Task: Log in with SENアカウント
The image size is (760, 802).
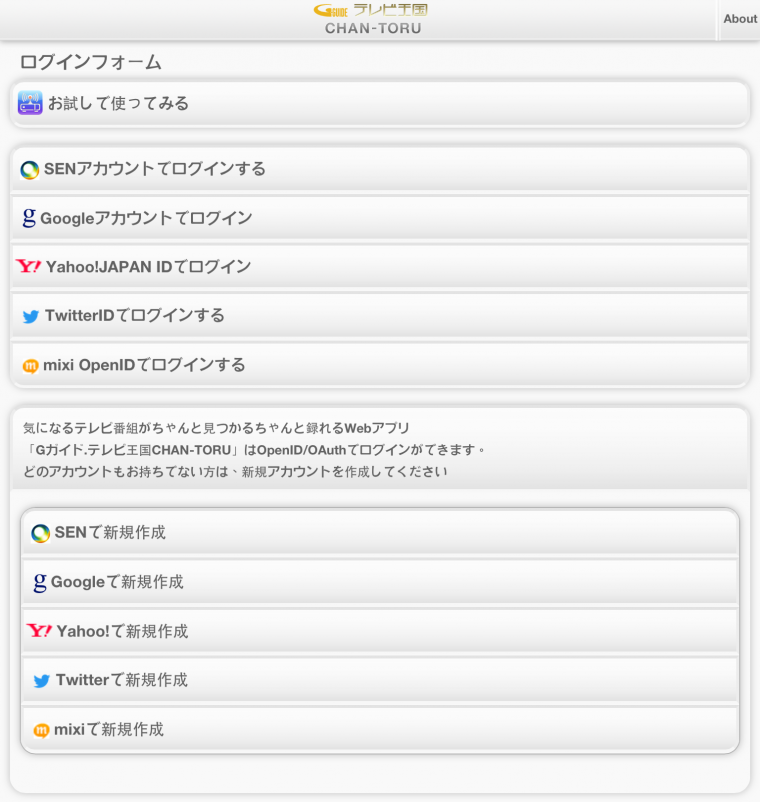Action: point(380,170)
